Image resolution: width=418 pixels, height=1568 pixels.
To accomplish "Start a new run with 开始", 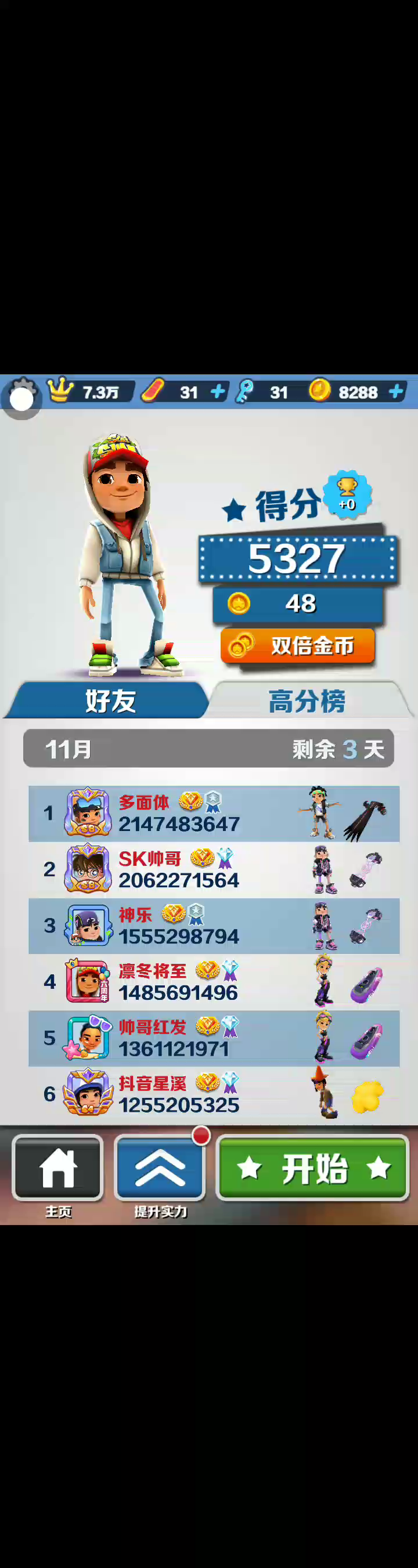I will (312, 1168).
